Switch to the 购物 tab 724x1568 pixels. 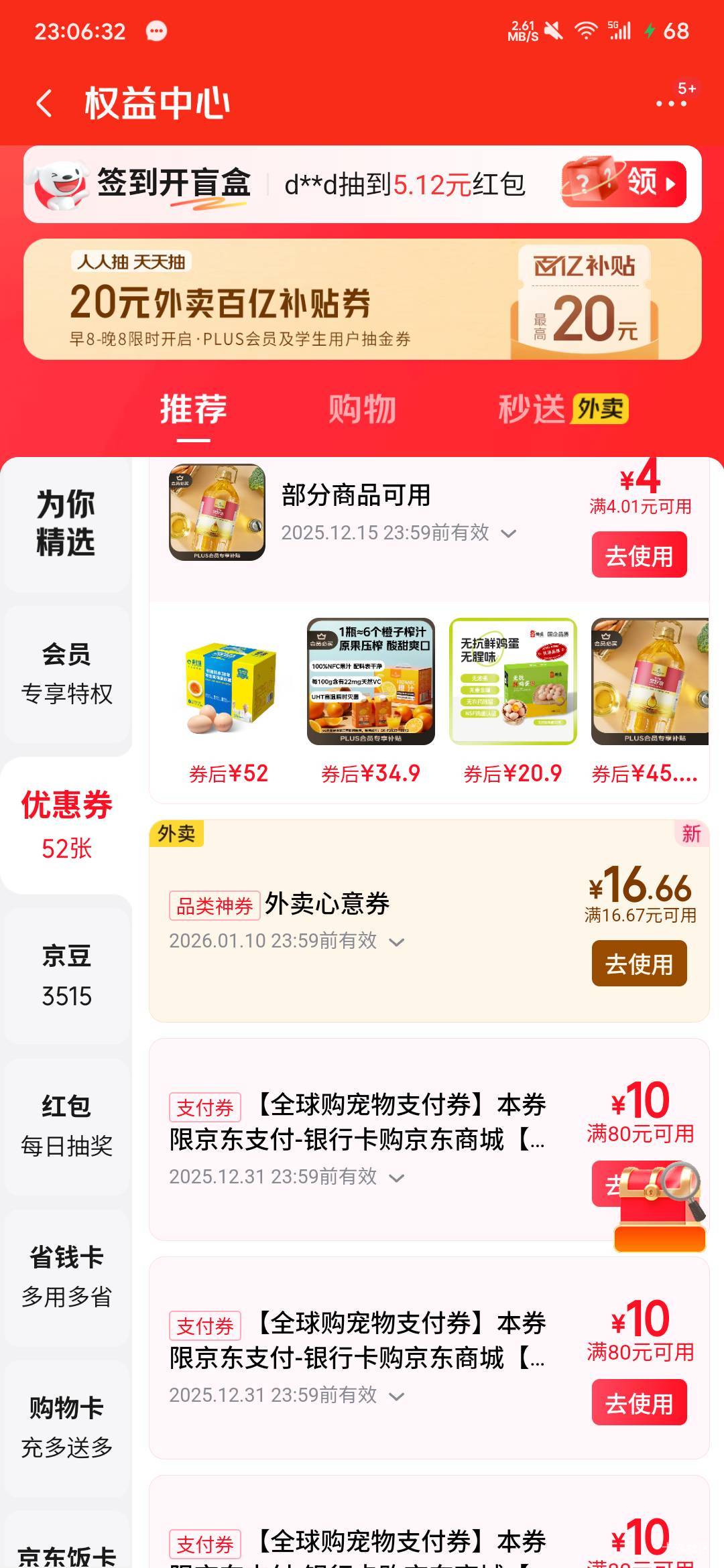pyautogui.click(x=362, y=409)
